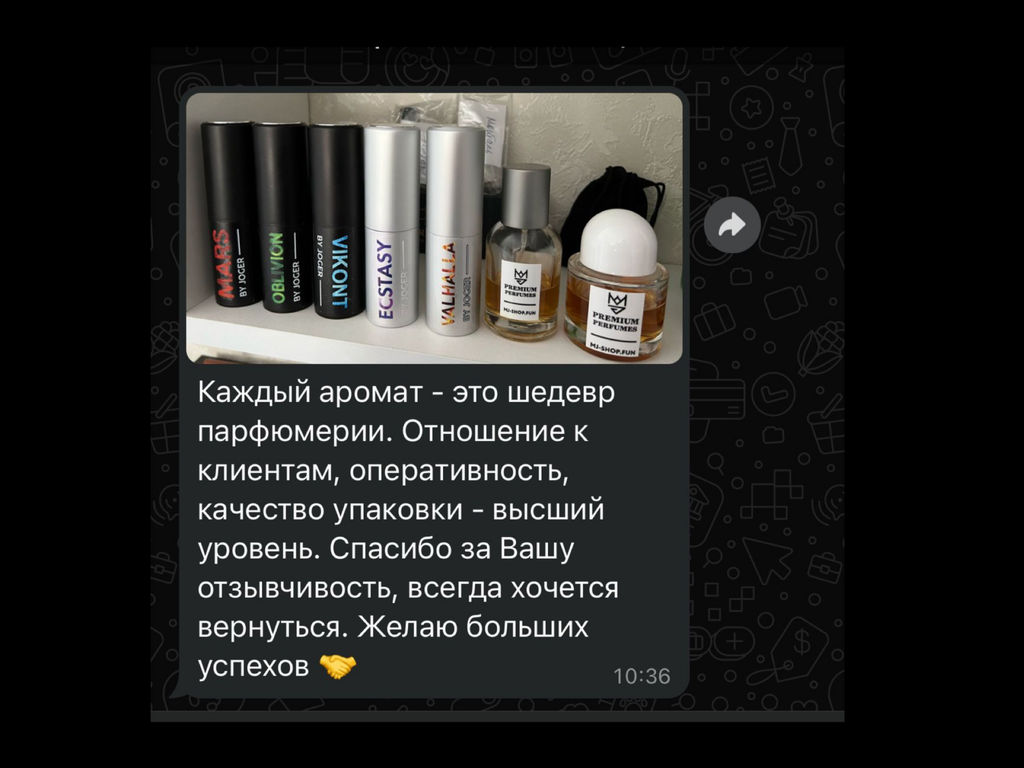
Task: Forward the perfume photo message
Action: point(732,226)
